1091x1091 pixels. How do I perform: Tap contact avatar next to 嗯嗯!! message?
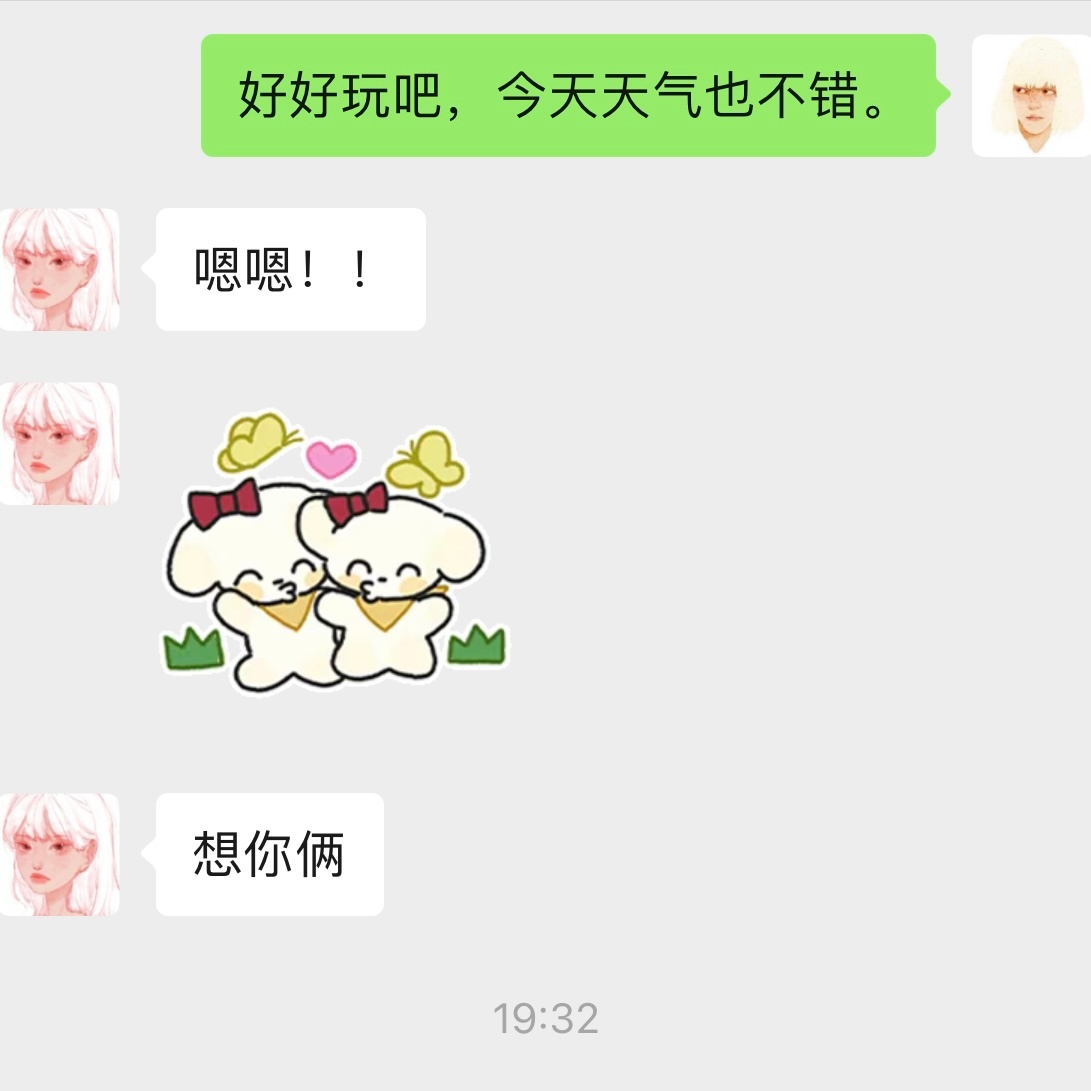click(x=60, y=269)
